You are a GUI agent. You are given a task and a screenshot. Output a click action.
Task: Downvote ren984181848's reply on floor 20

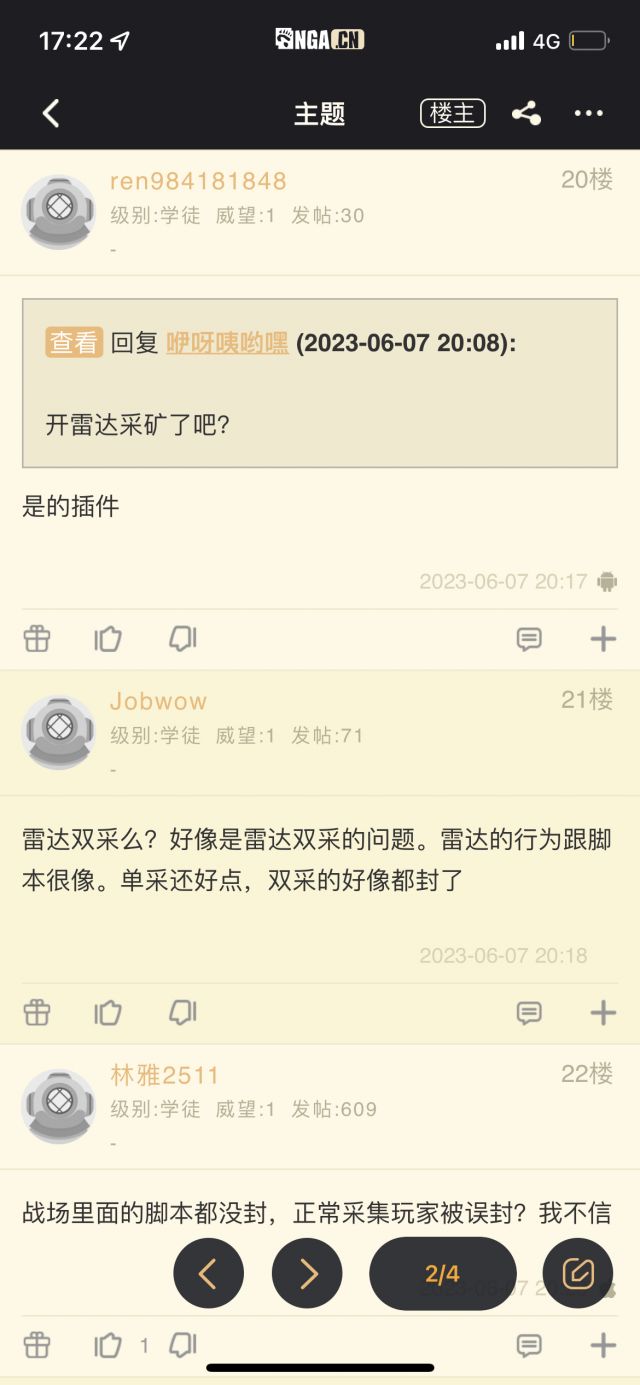(x=182, y=639)
